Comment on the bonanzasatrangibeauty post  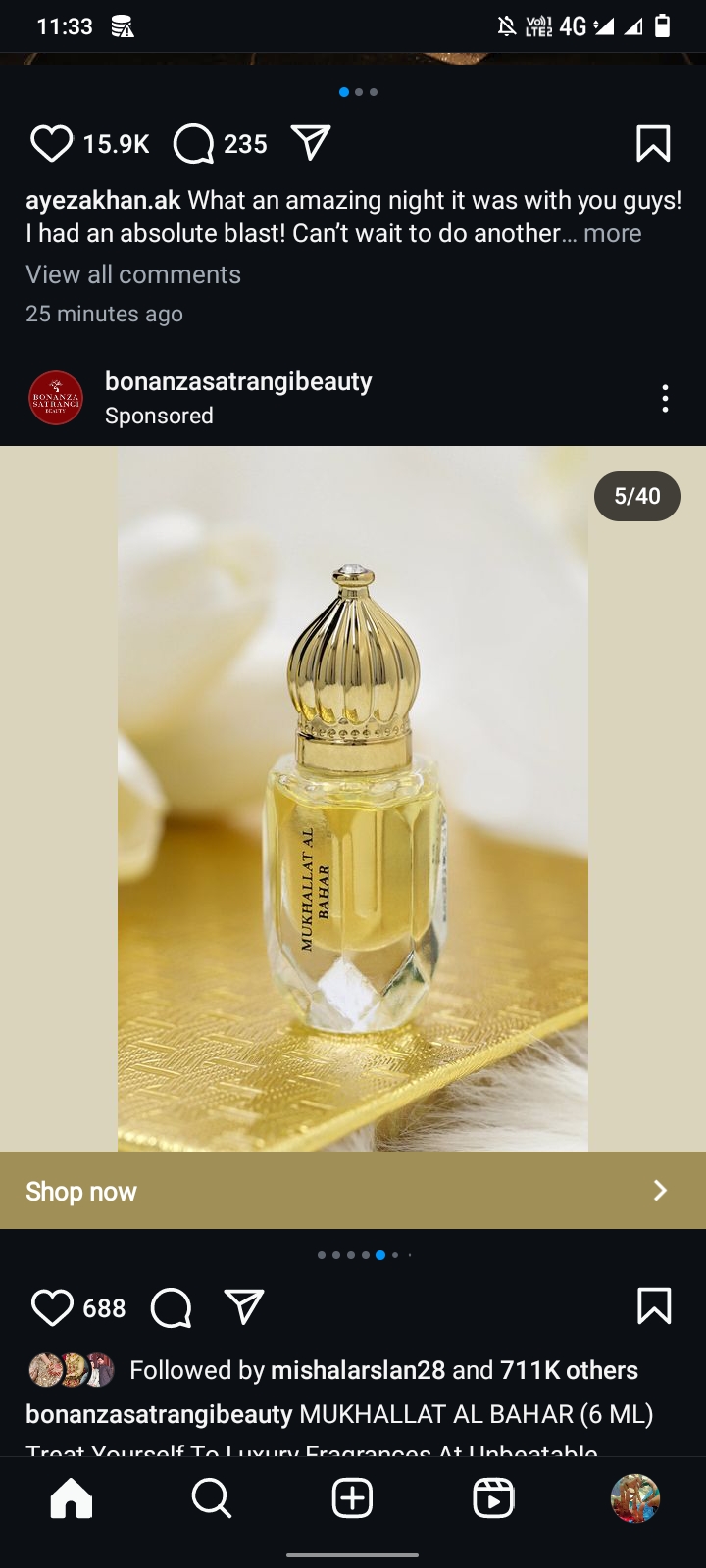[x=171, y=1307]
